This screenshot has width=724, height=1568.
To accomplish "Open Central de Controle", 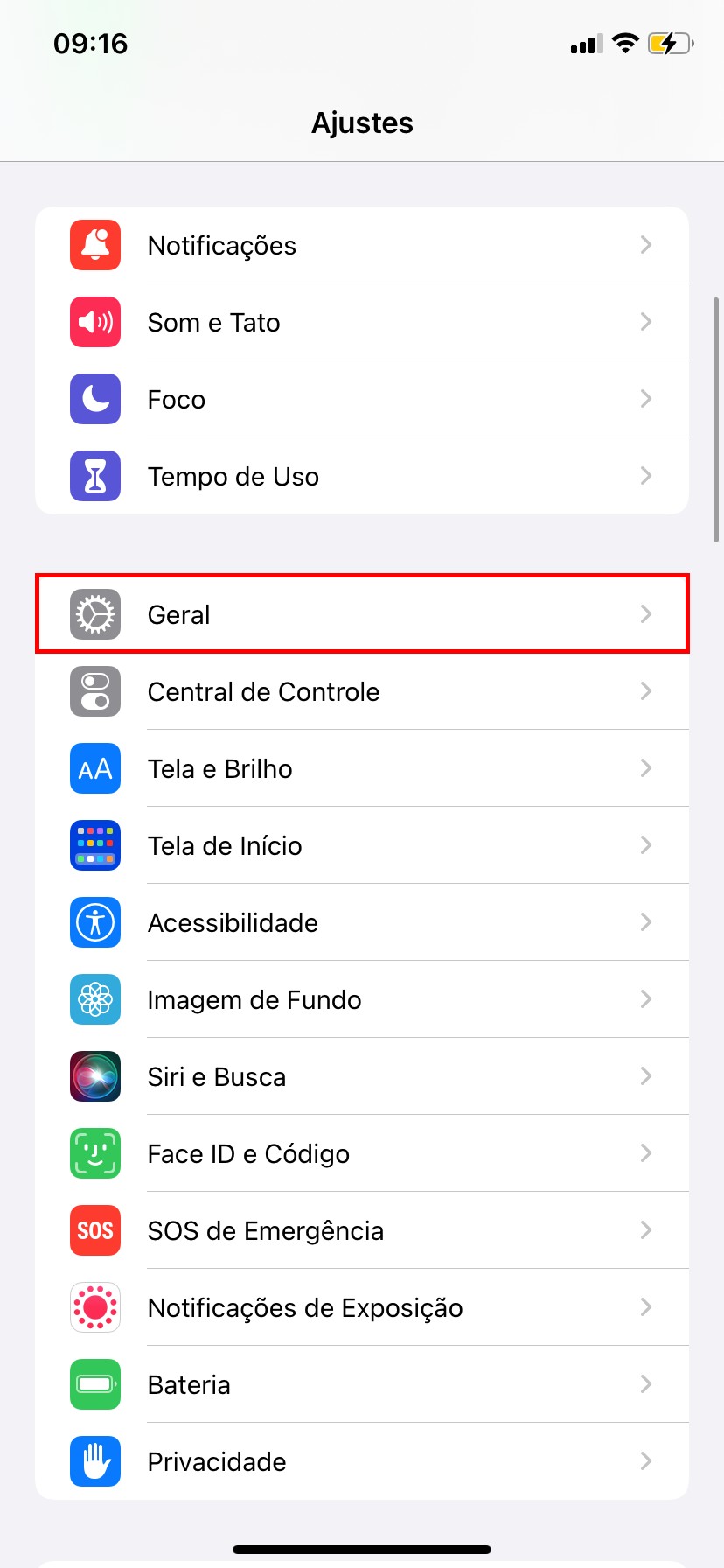I will [x=362, y=692].
